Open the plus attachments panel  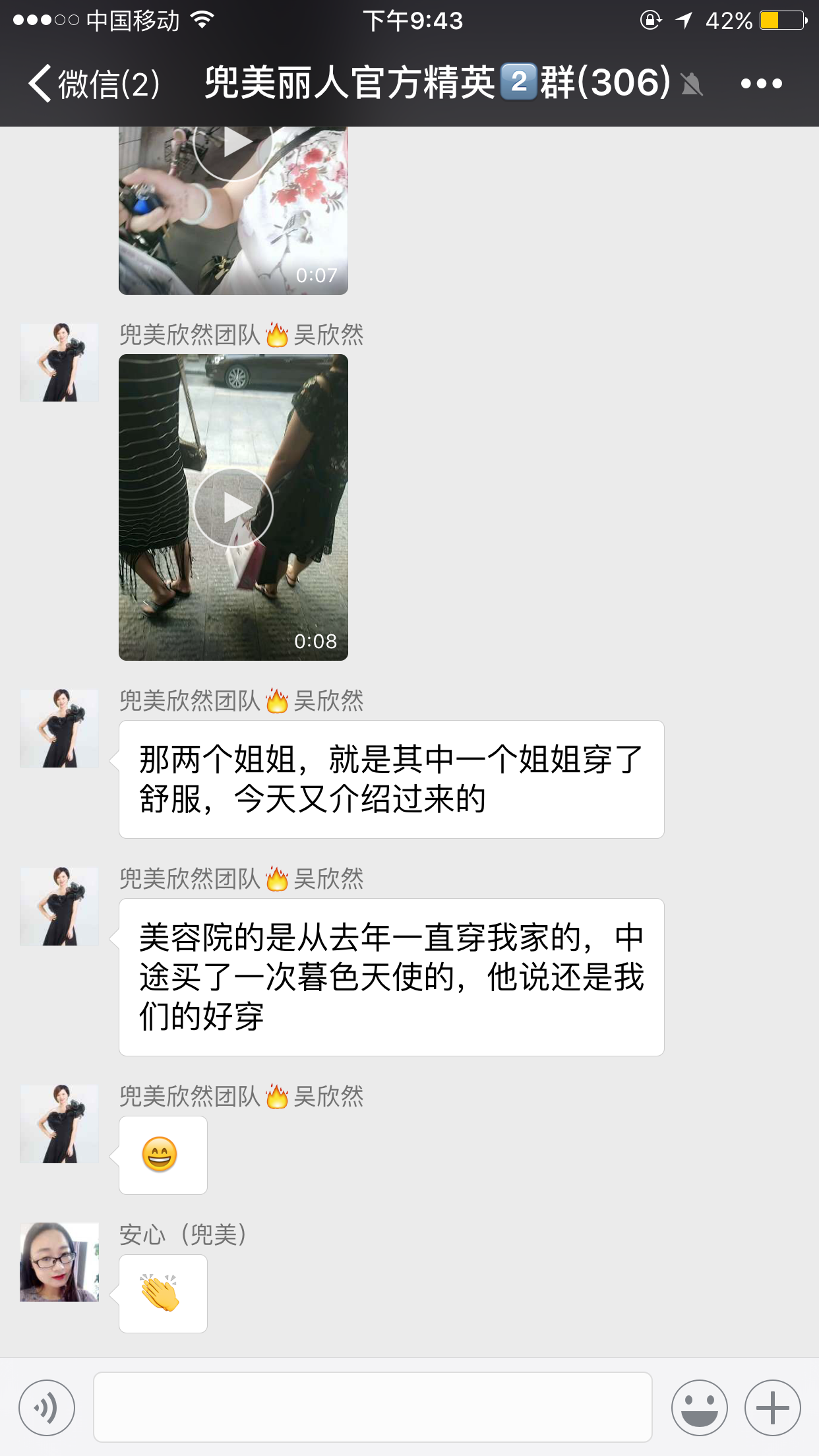772,1407
